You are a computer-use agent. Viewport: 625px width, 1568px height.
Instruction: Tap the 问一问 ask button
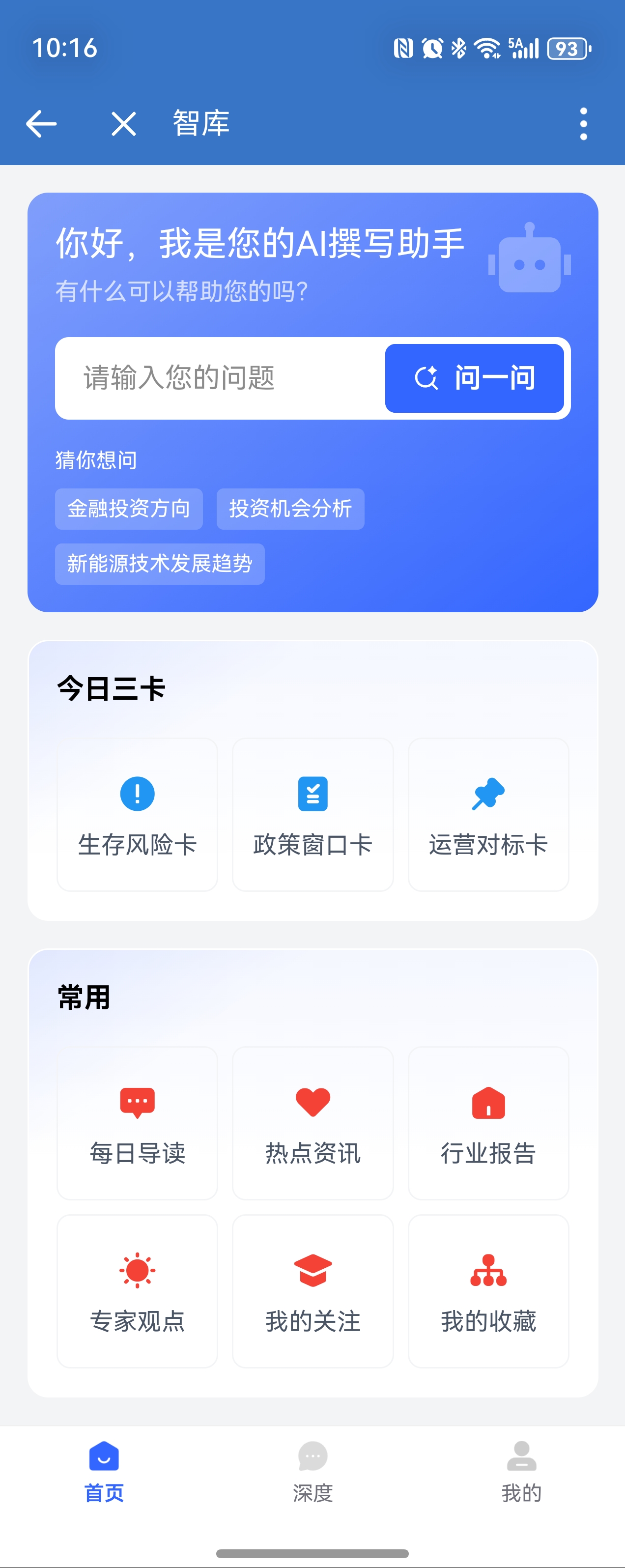click(474, 378)
